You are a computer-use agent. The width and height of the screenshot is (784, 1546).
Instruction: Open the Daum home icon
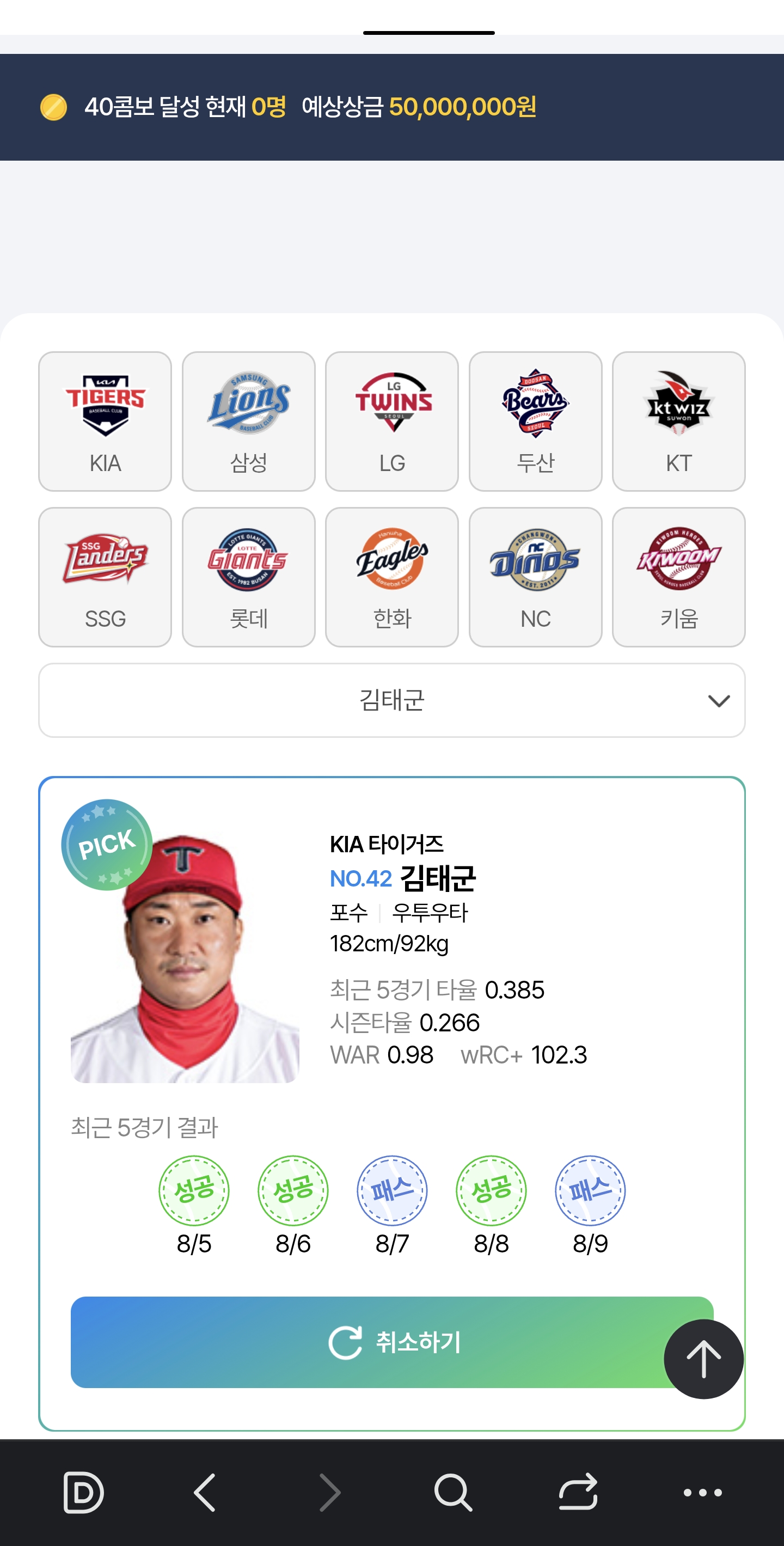pos(83,1492)
